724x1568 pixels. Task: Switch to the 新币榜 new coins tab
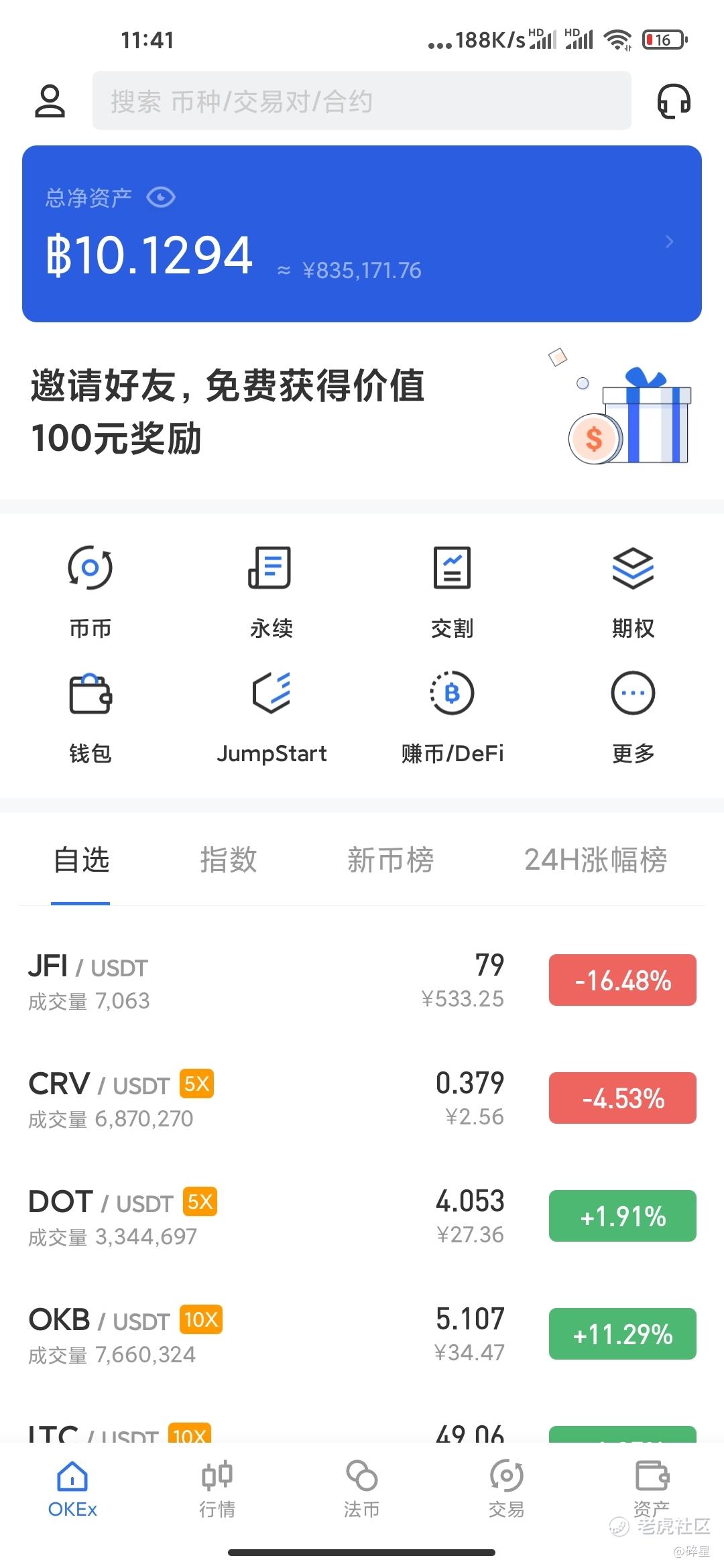(x=390, y=860)
